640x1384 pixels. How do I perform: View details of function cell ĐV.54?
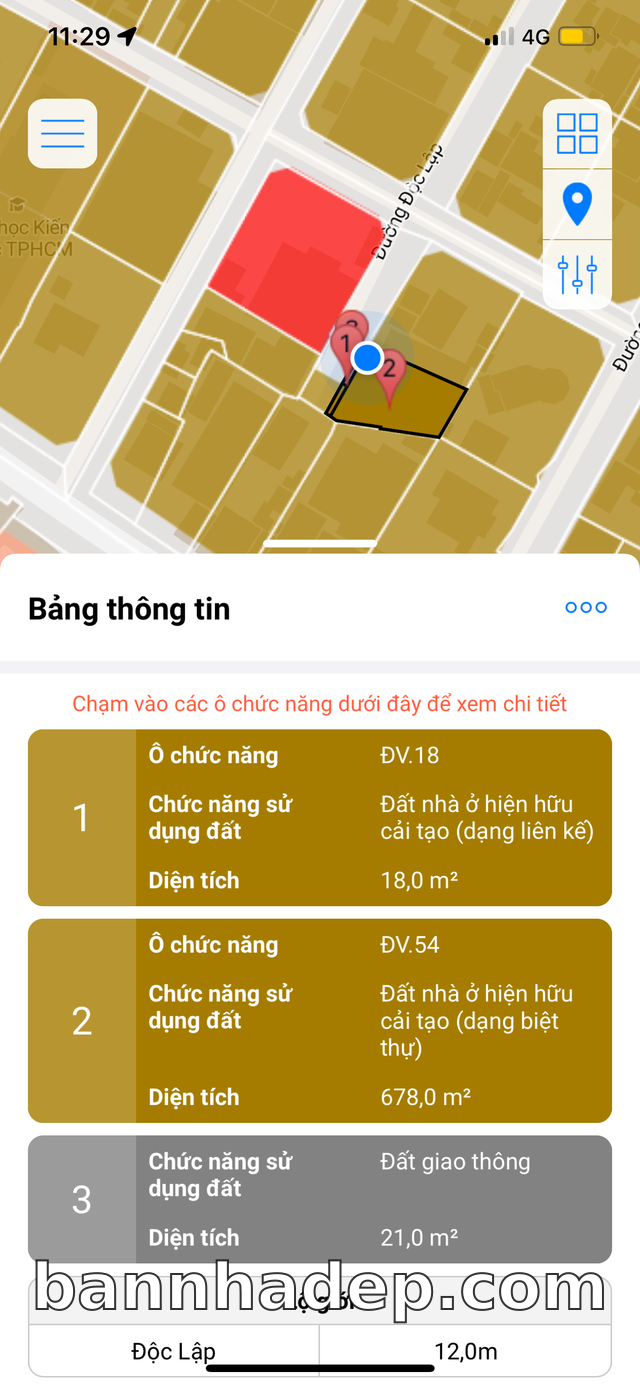coord(320,1020)
